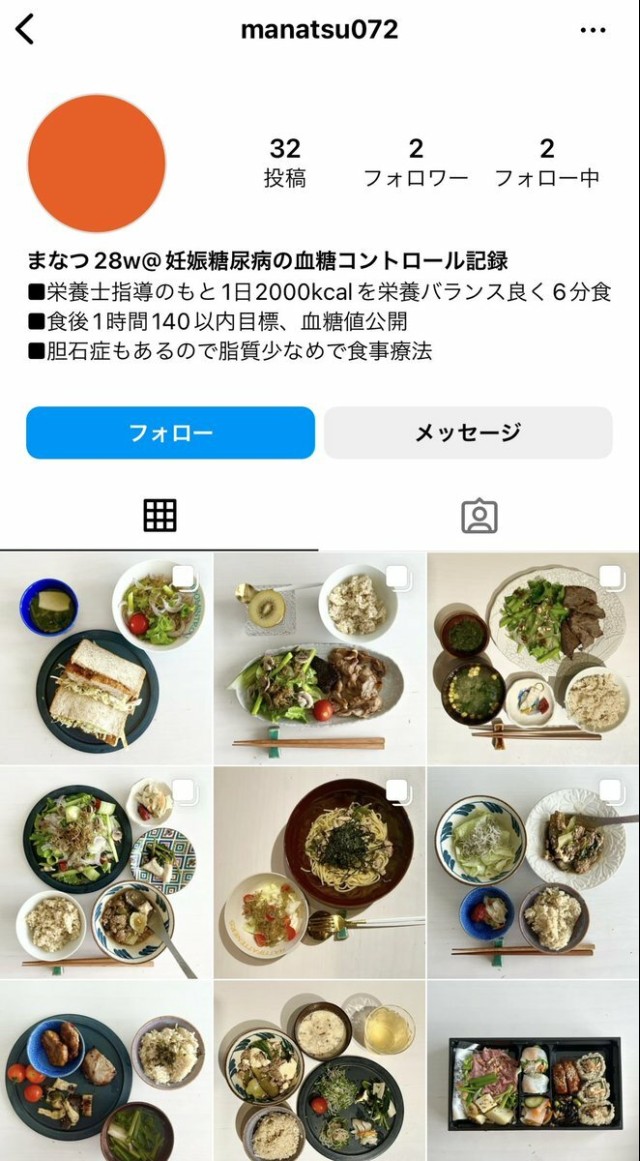The width and height of the screenshot is (640, 1161).
Task: Open the sandwich and salad post
Action: (x=106, y=658)
